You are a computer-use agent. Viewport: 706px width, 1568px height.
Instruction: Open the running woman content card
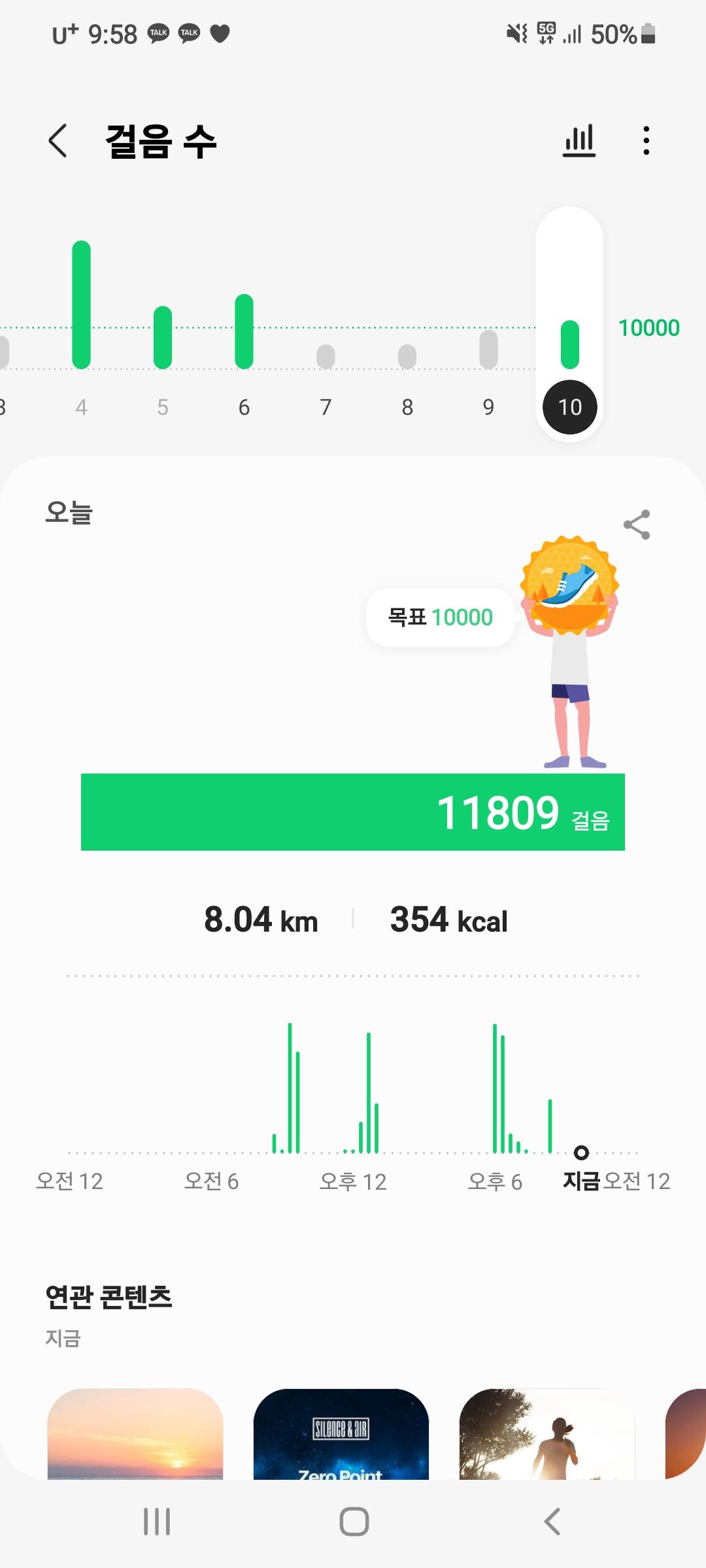tap(546, 1434)
